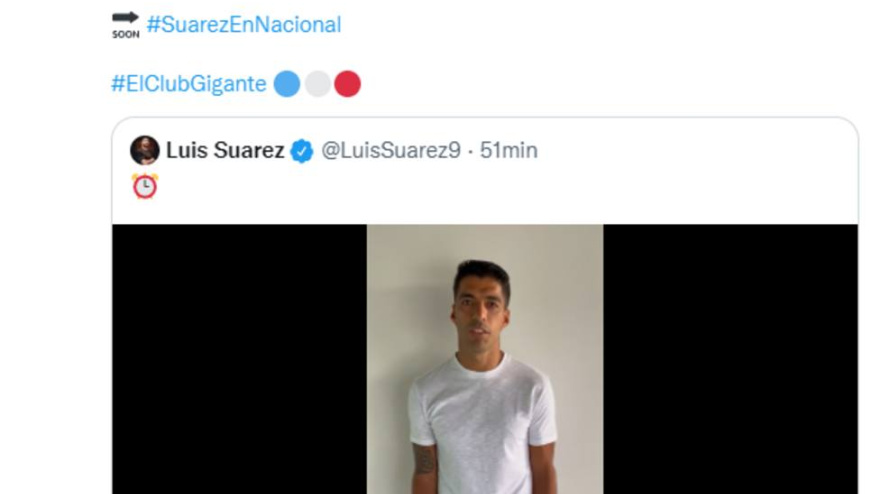Play the video in the quoted tweet
The height and width of the screenshot is (494, 880).
pos(484,358)
